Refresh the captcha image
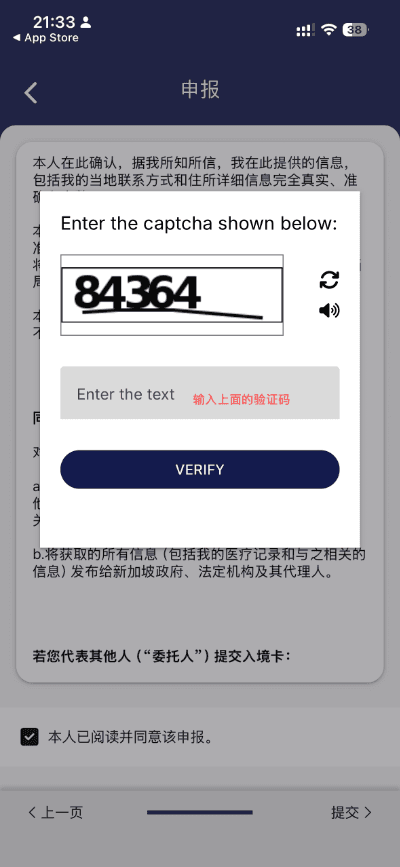This screenshot has height=867, width=400. 329,280
